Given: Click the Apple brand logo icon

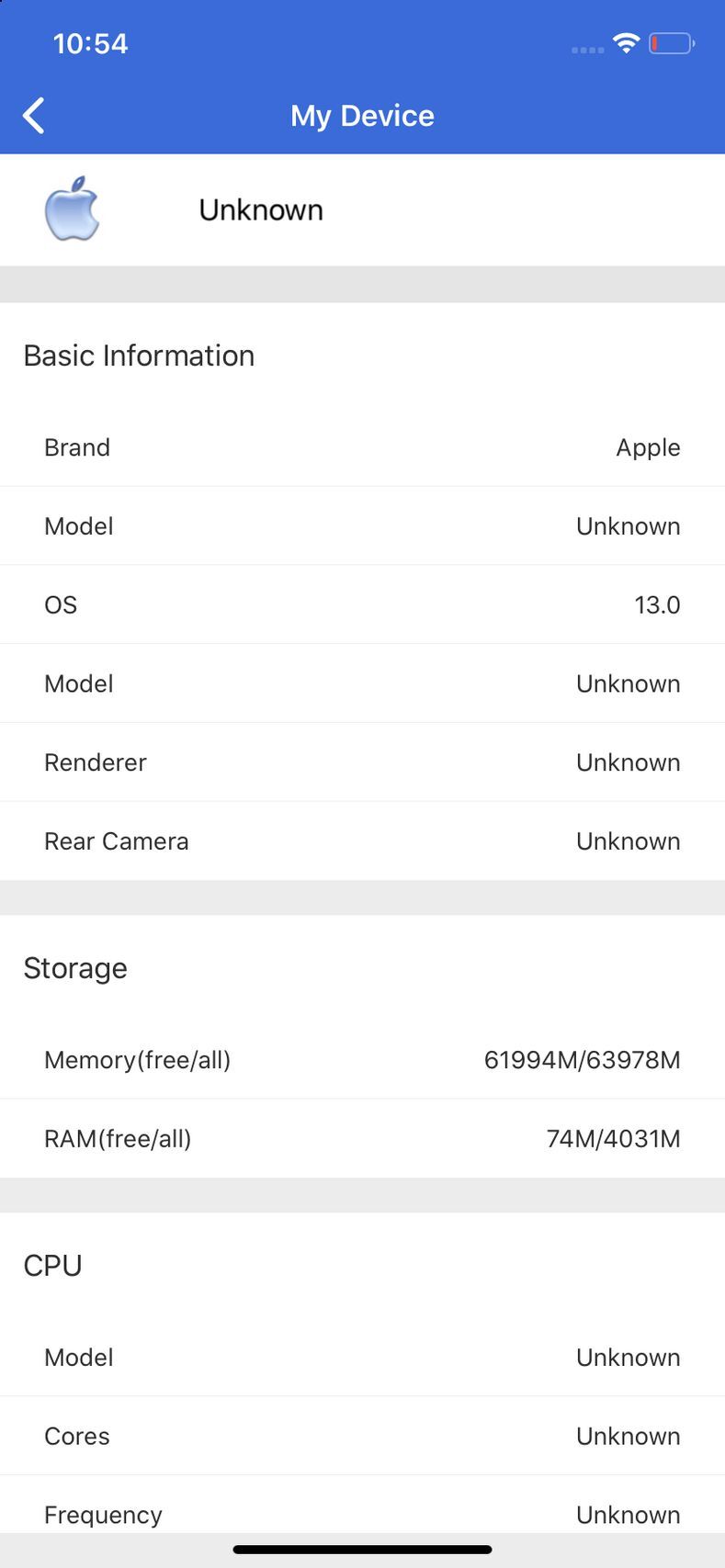Looking at the screenshot, I should pos(72,209).
